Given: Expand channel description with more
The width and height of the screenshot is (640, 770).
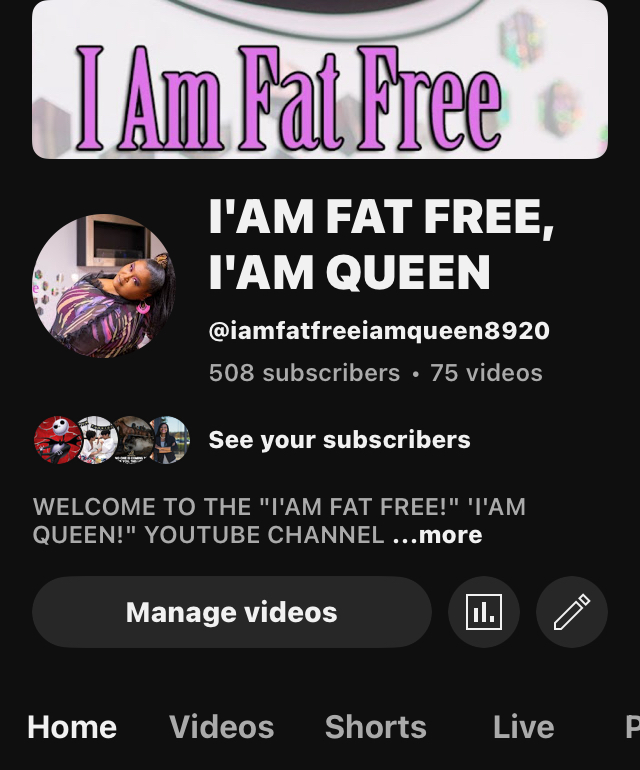Looking at the screenshot, I should pyautogui.click(x=437, y=535).
